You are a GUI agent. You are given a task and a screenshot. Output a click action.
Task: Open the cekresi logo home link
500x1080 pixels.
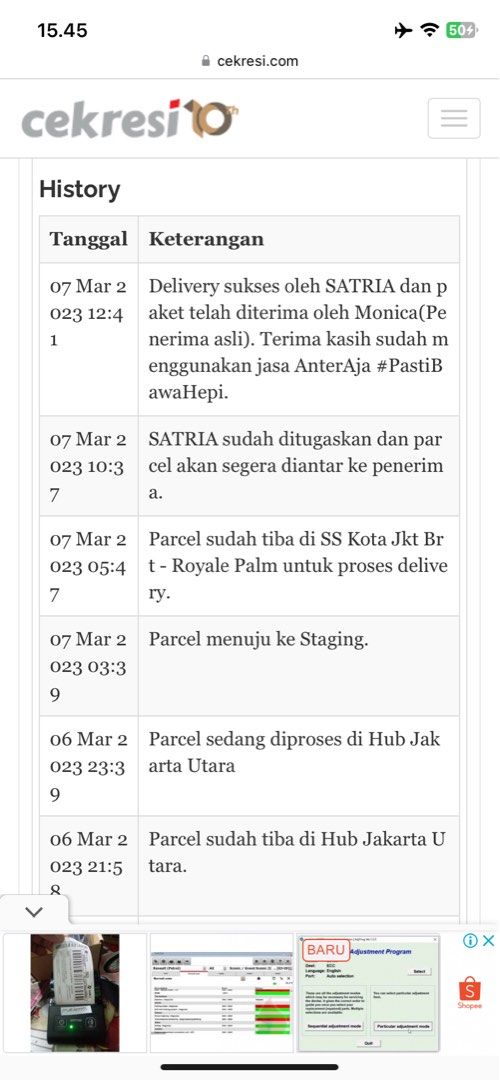click(x=130, y=118)
